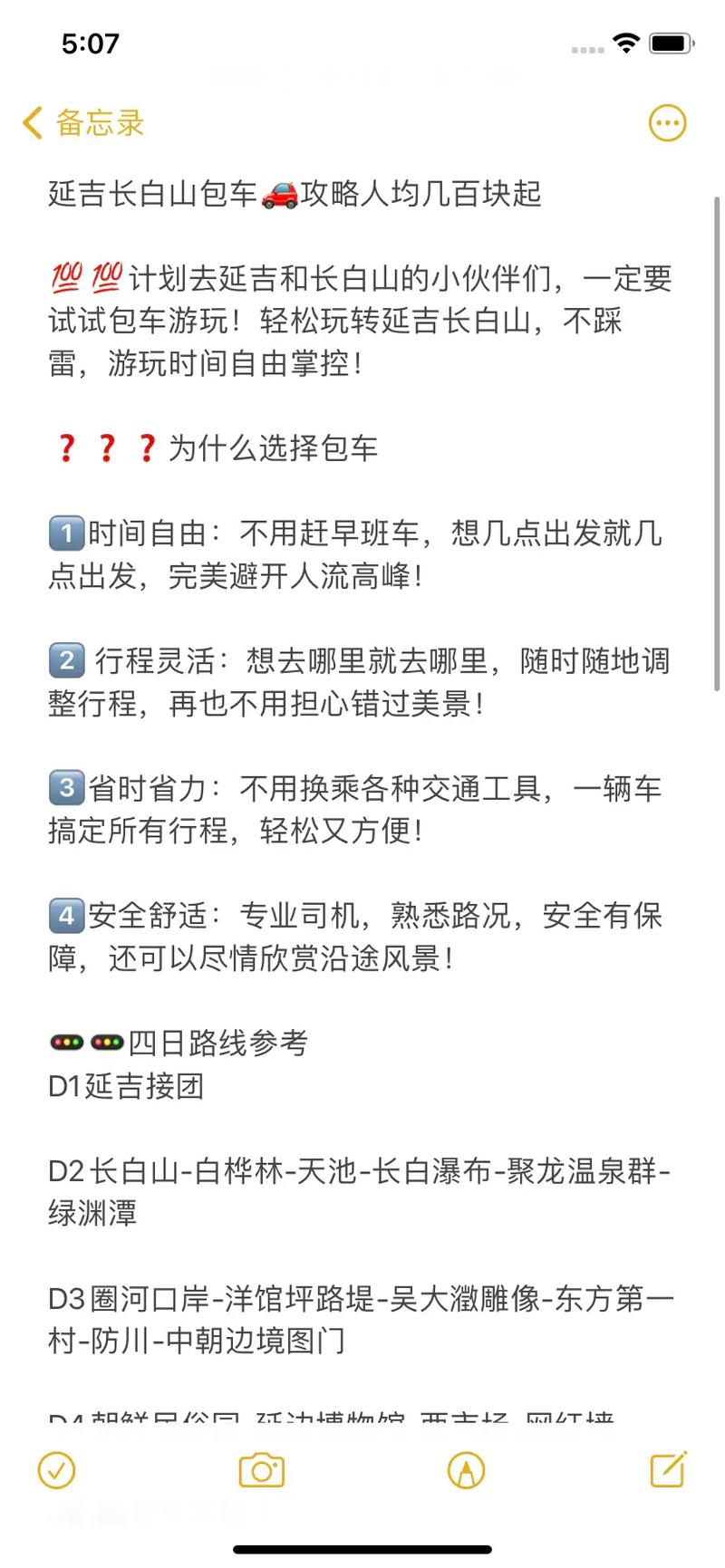Tap the 四日路线参考 section header
This screenshot has height=1568, width=725.
click(181, 1043)
